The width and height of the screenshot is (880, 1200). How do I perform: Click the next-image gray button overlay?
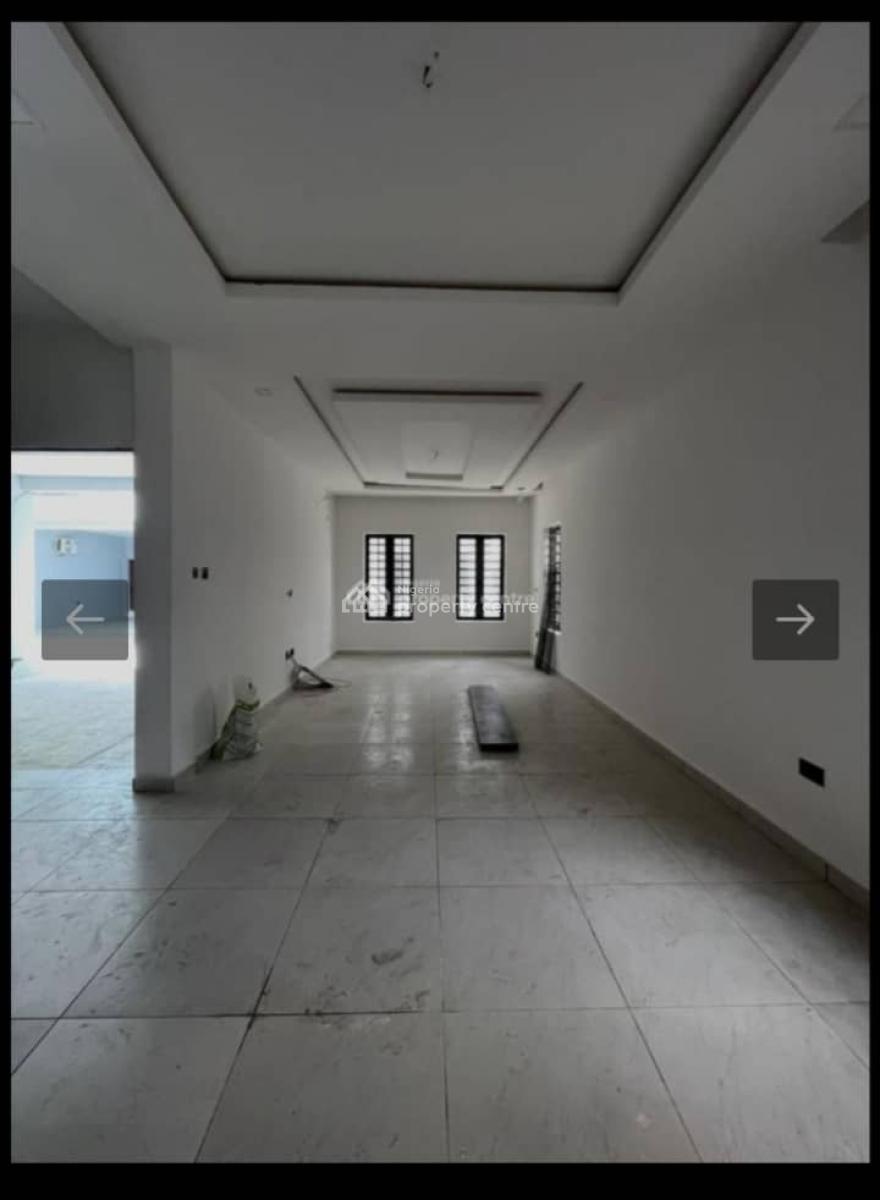(795, 619)
